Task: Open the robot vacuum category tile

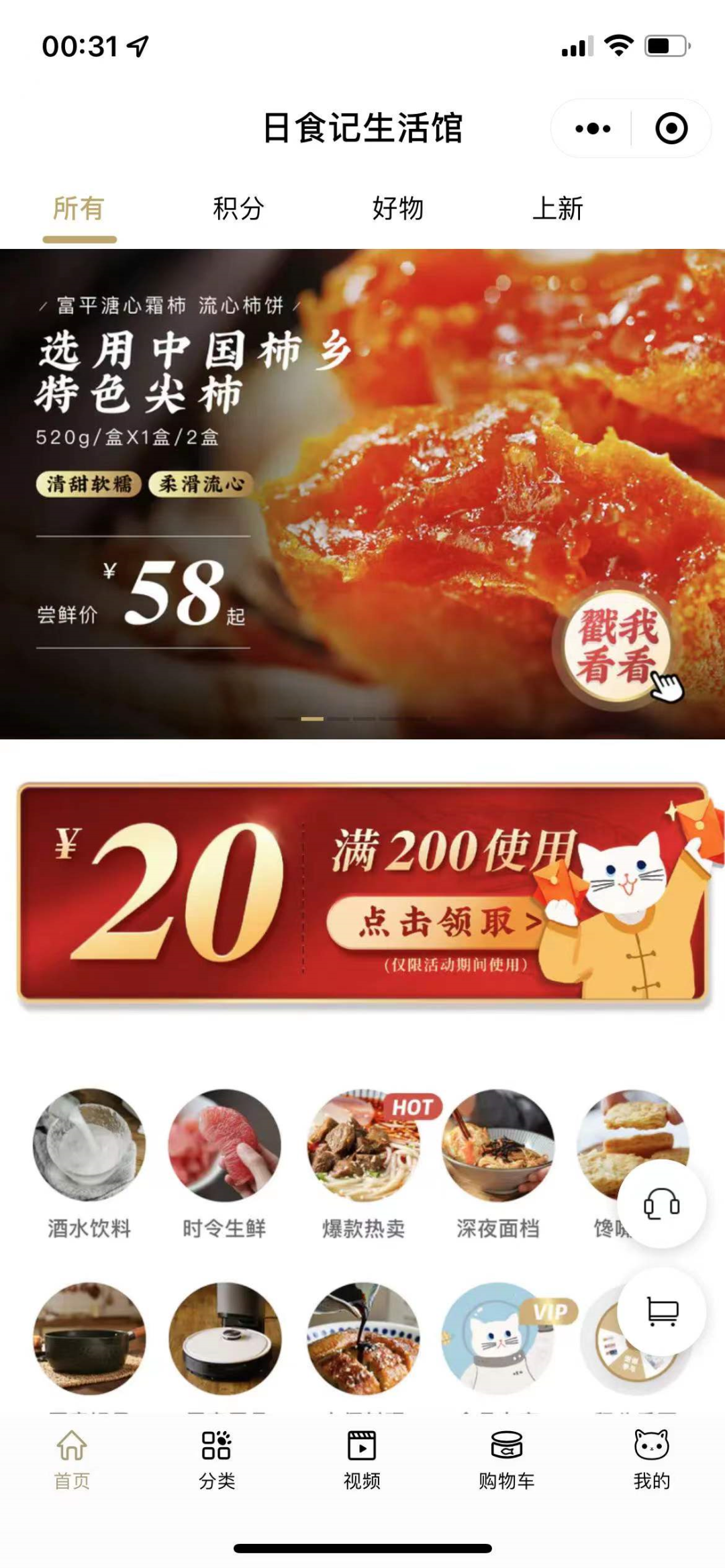Action: pyautogui.click(x=224, y=1339)
